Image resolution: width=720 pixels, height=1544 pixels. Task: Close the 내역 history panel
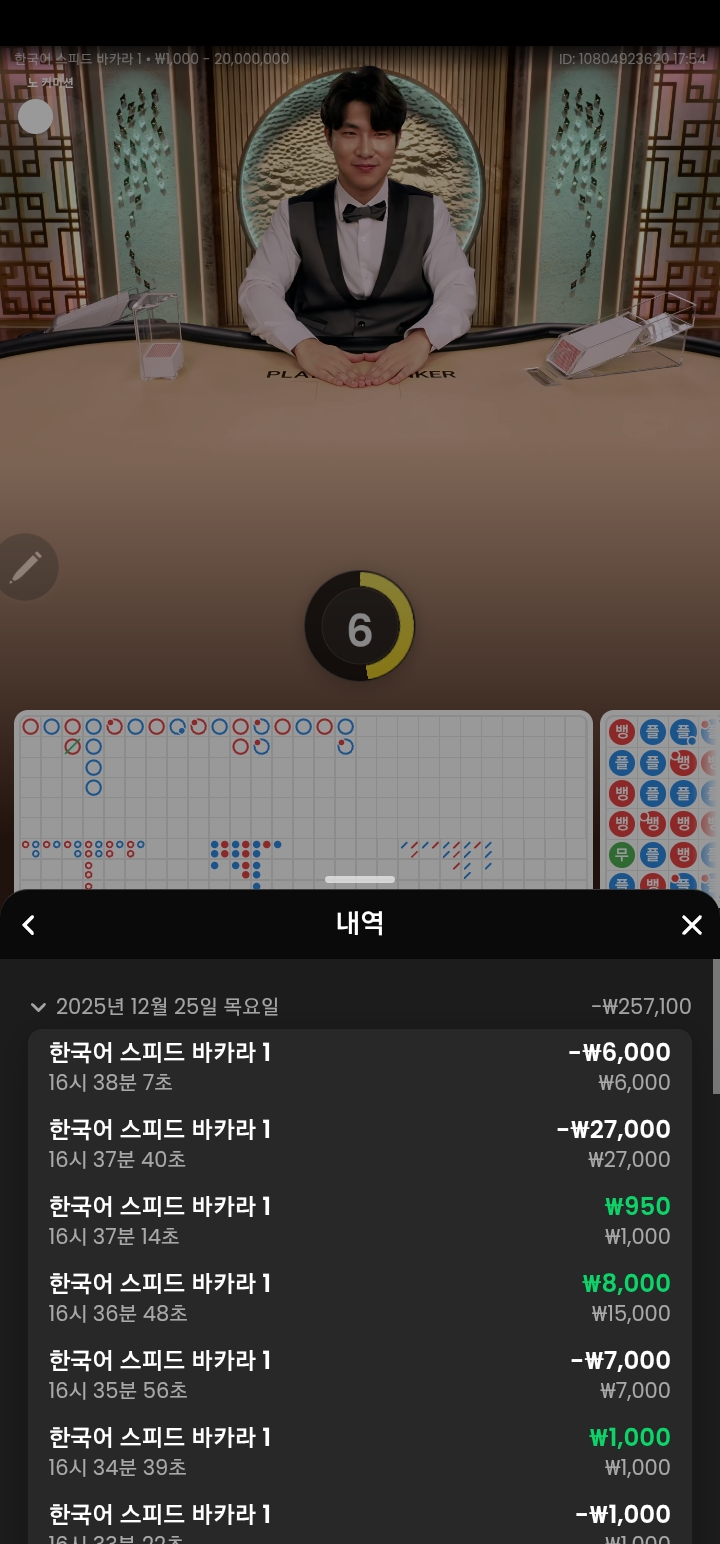[691, 925]
